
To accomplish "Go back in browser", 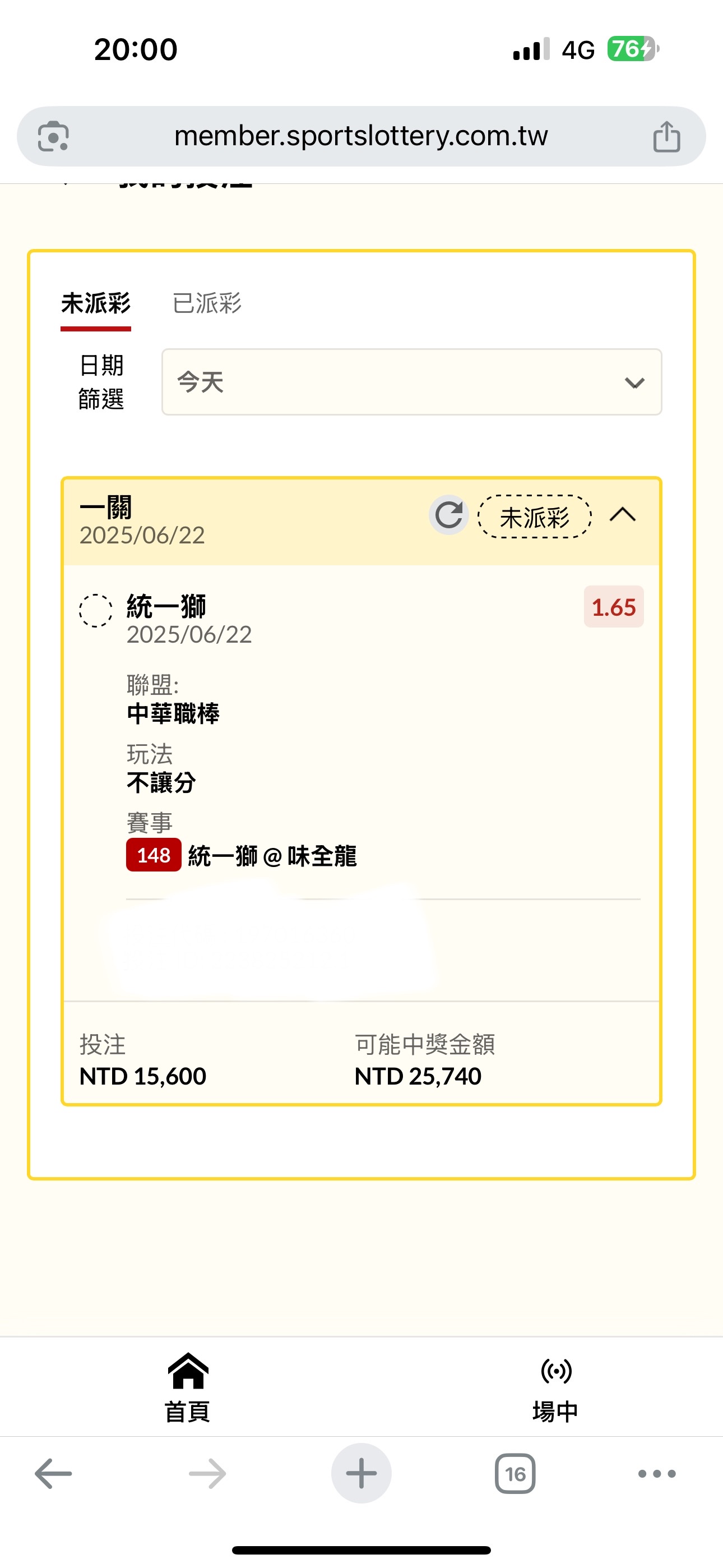I will pyautogui.click(x=54, y=1474).
